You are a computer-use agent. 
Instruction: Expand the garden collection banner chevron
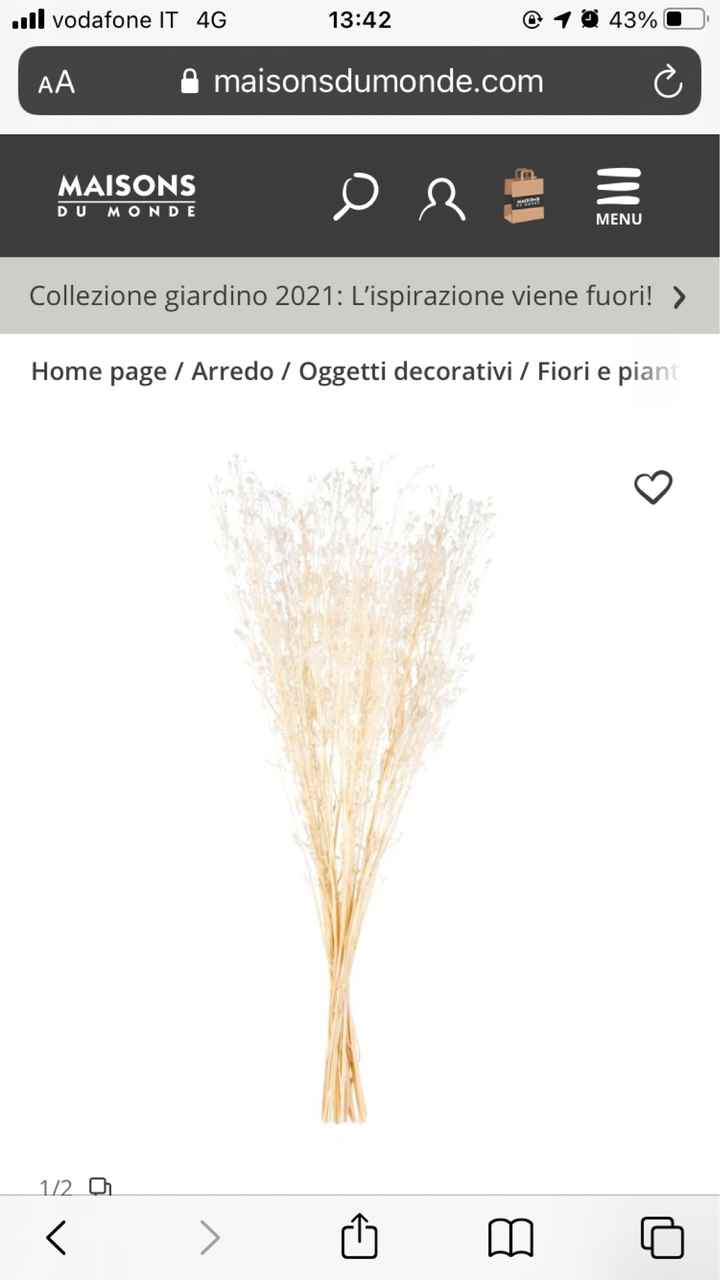click(x=679, y=296)
